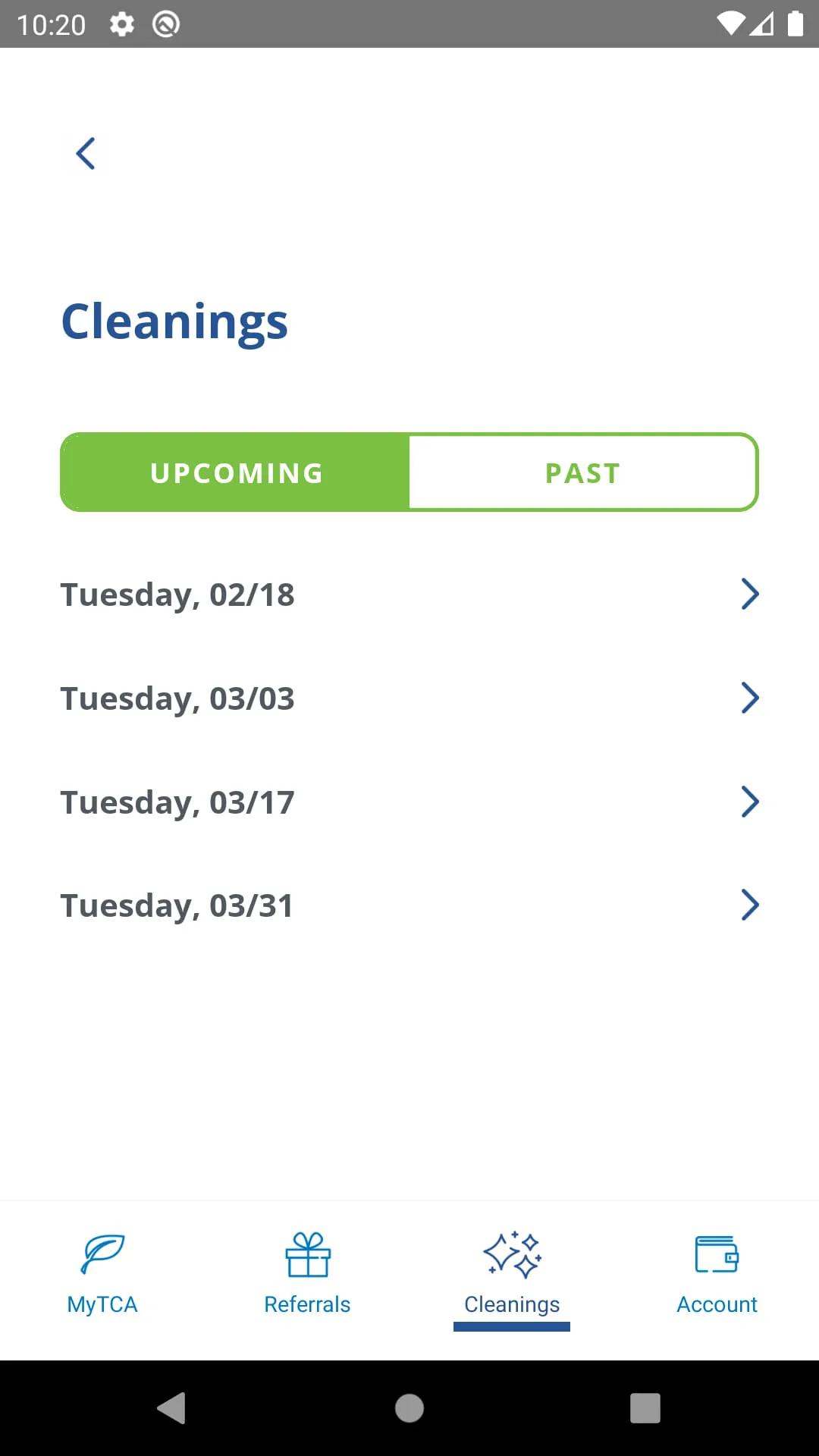This screenshot has width=819, height=1456.
Task: Expand the Tuesday, 03/17 entry
Action: tap(749, 802)
